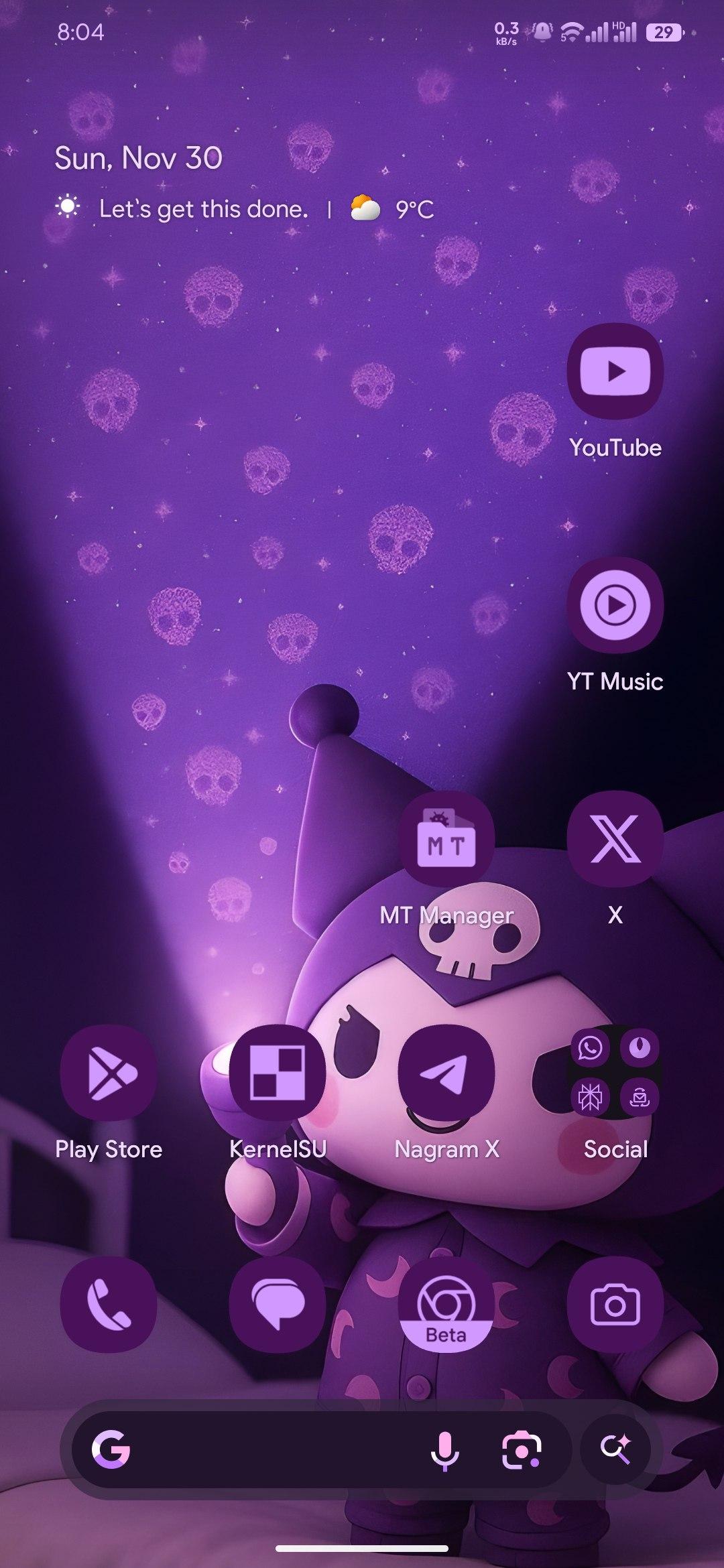724x1568 pixels.
Task: Open the Messages app
Action: pos(278,1305)
